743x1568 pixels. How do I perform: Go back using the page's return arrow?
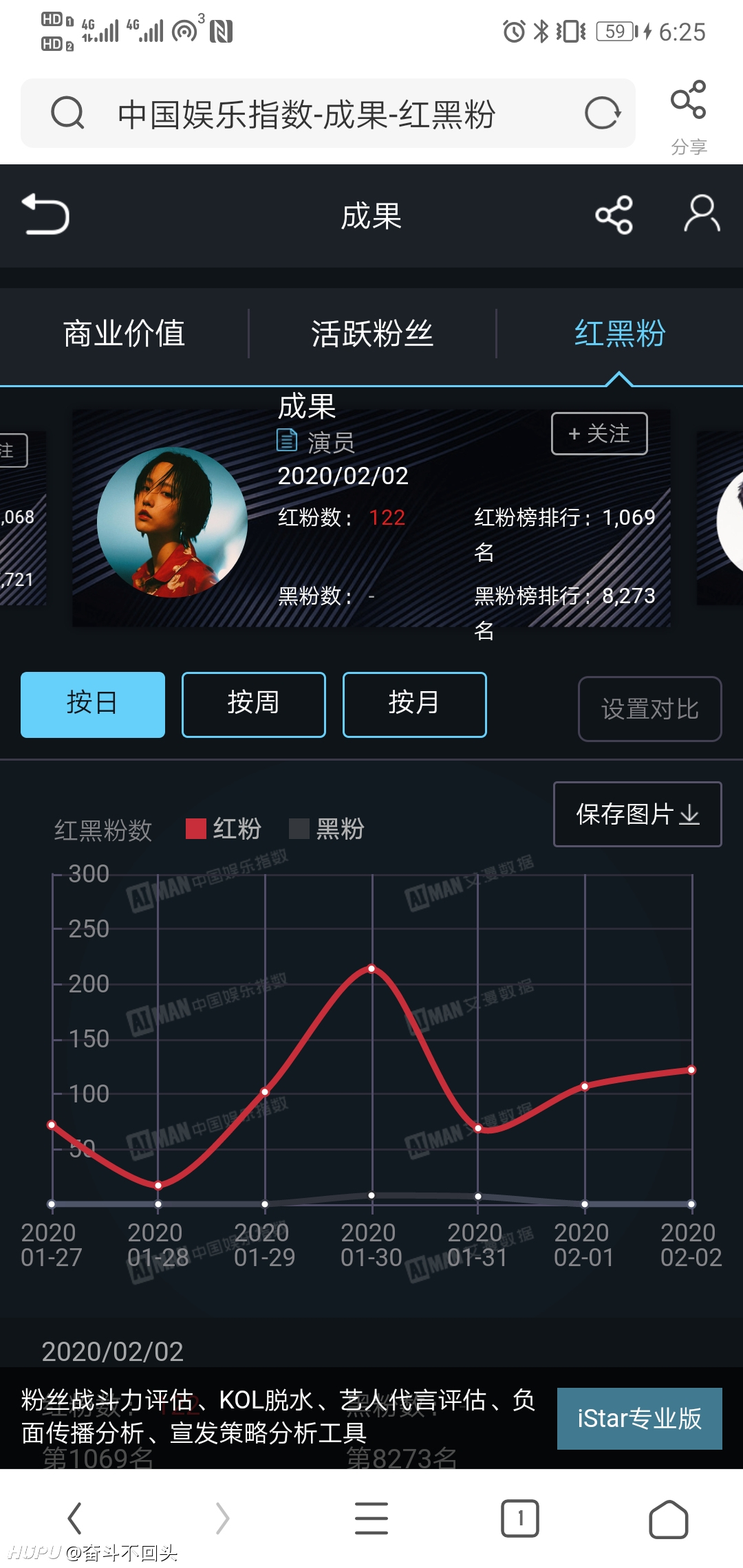[x=46, y=215]
